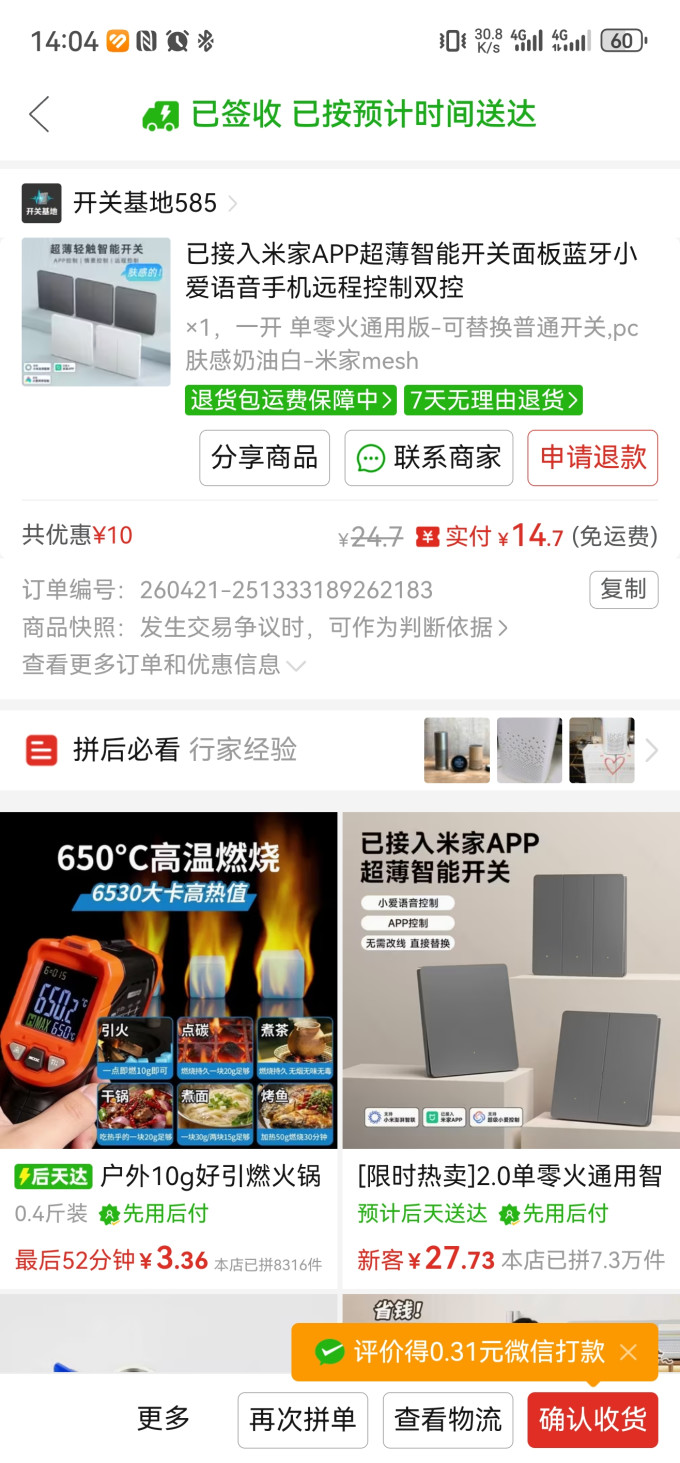Tap 分享商品 button
The image size is (680, 1463).
[x=264, y=458]
